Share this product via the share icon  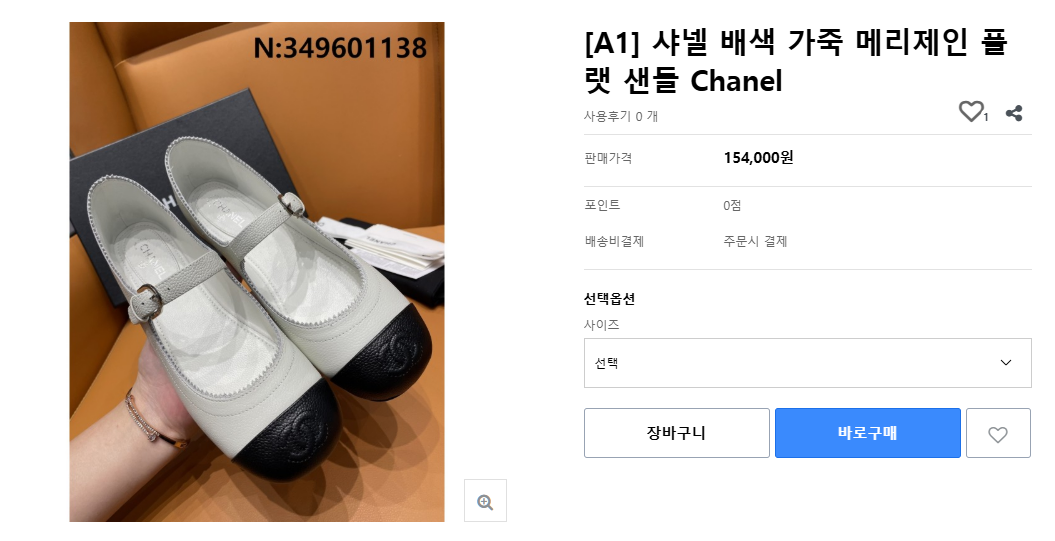[x=1014, y=113]
